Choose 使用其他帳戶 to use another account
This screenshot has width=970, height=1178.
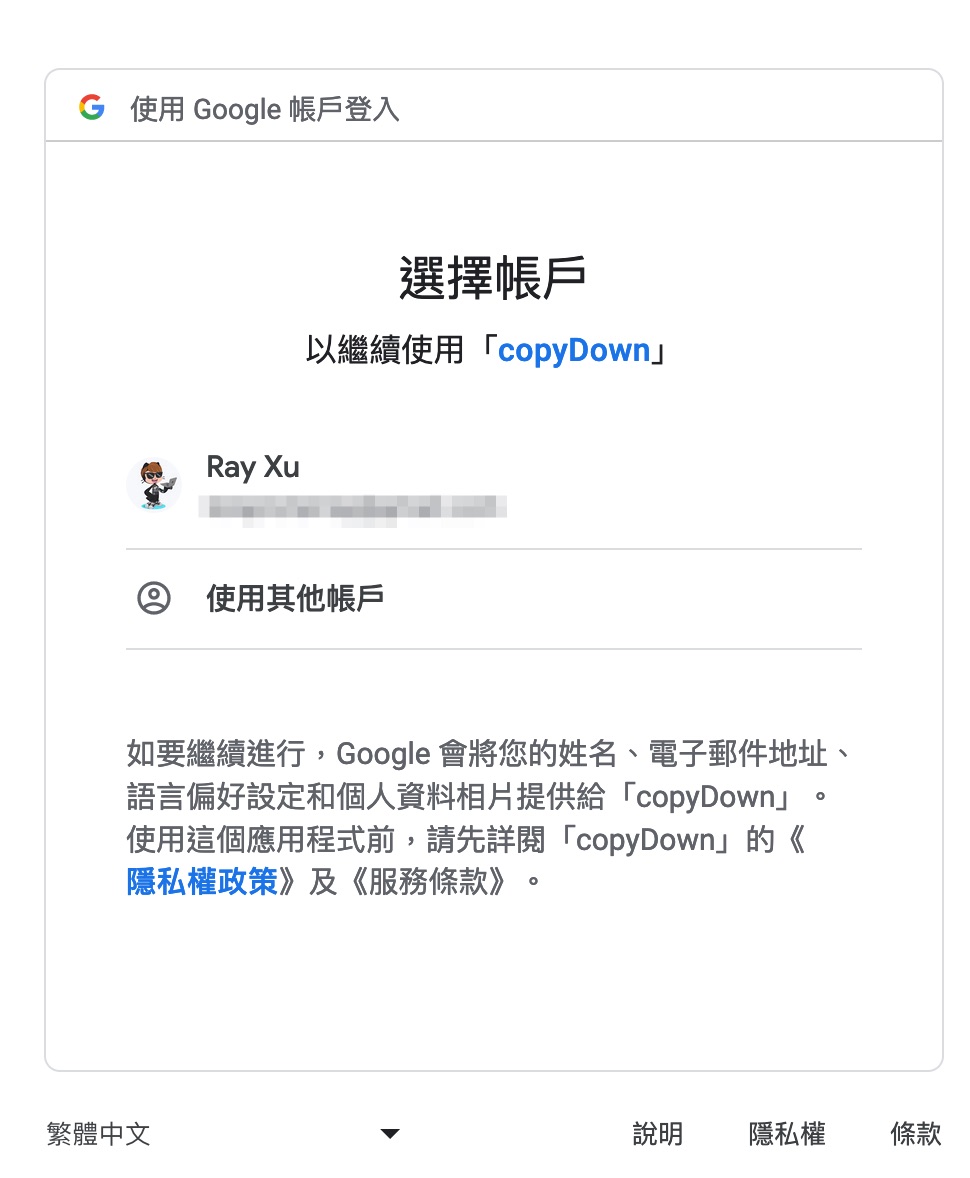(x=492, y=599)
